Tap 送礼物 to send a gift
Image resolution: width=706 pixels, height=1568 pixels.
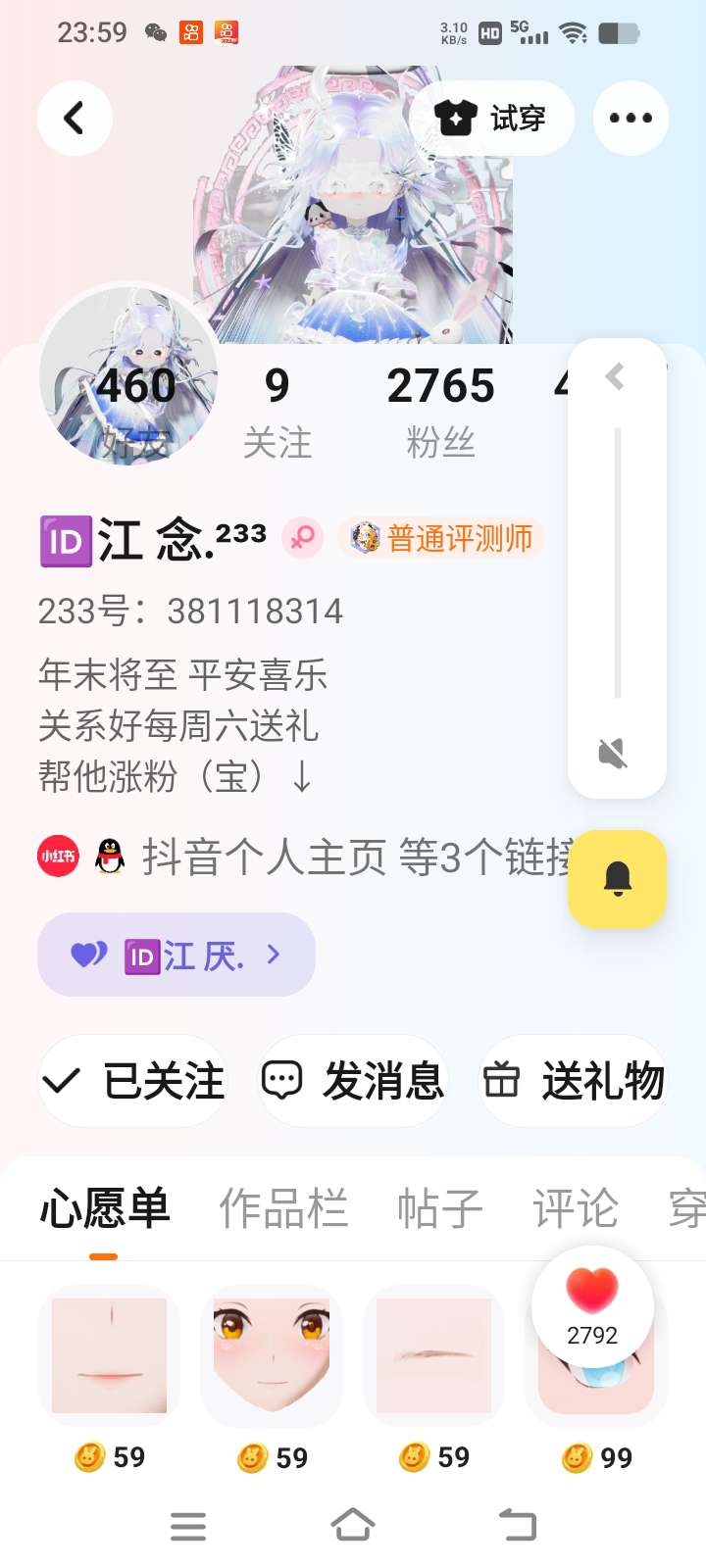(x=574, y=1081)
